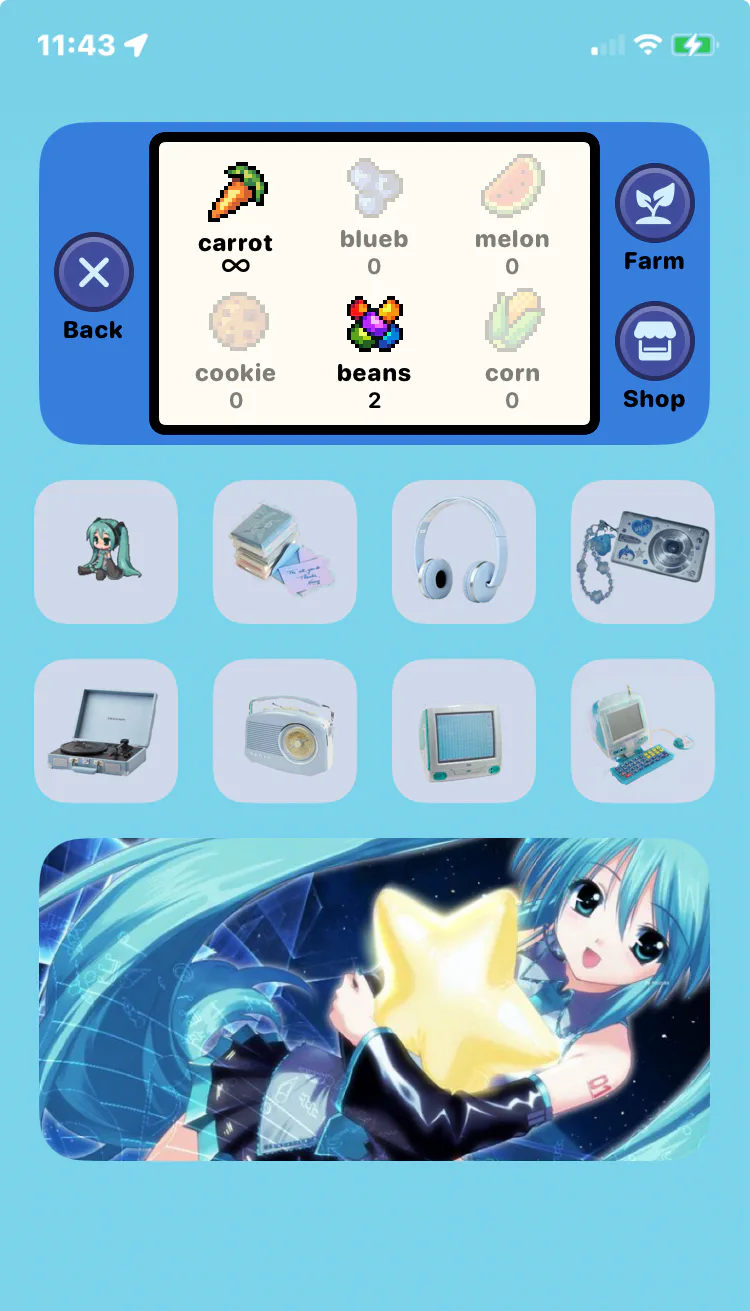Select the melon item
Image resolution: width=750 pixels, height=1311 pixels.
[512, 218]
